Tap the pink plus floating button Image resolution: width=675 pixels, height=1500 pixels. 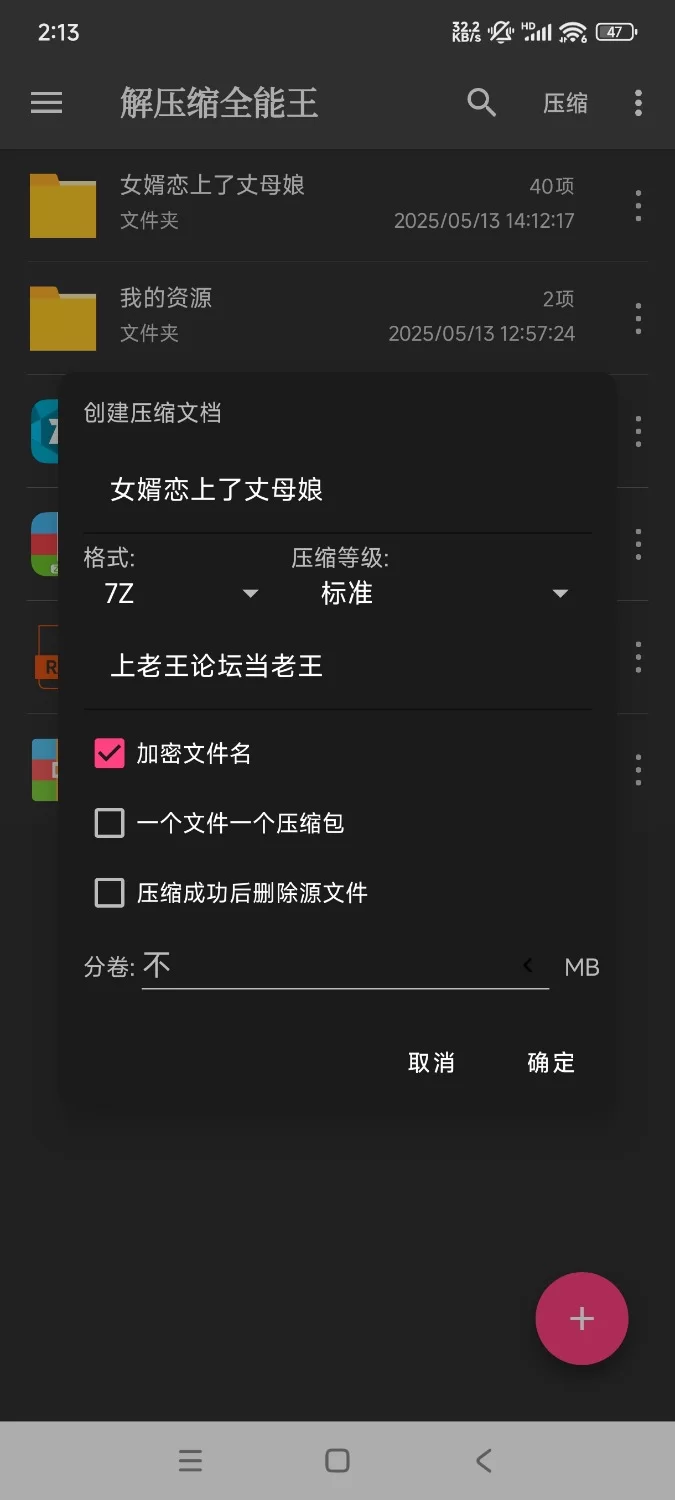(x=582, y=1318)
